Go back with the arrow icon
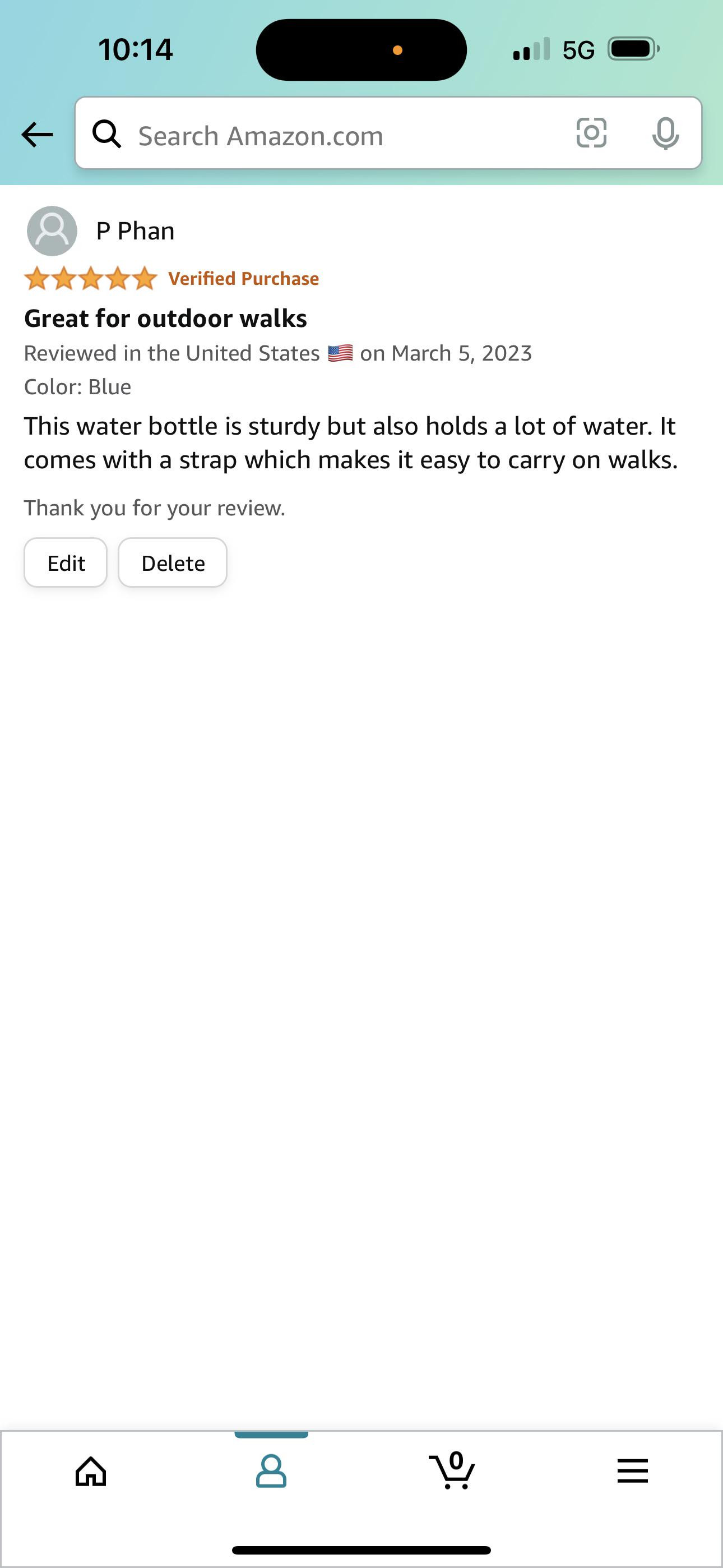 (x=37, y=135)
